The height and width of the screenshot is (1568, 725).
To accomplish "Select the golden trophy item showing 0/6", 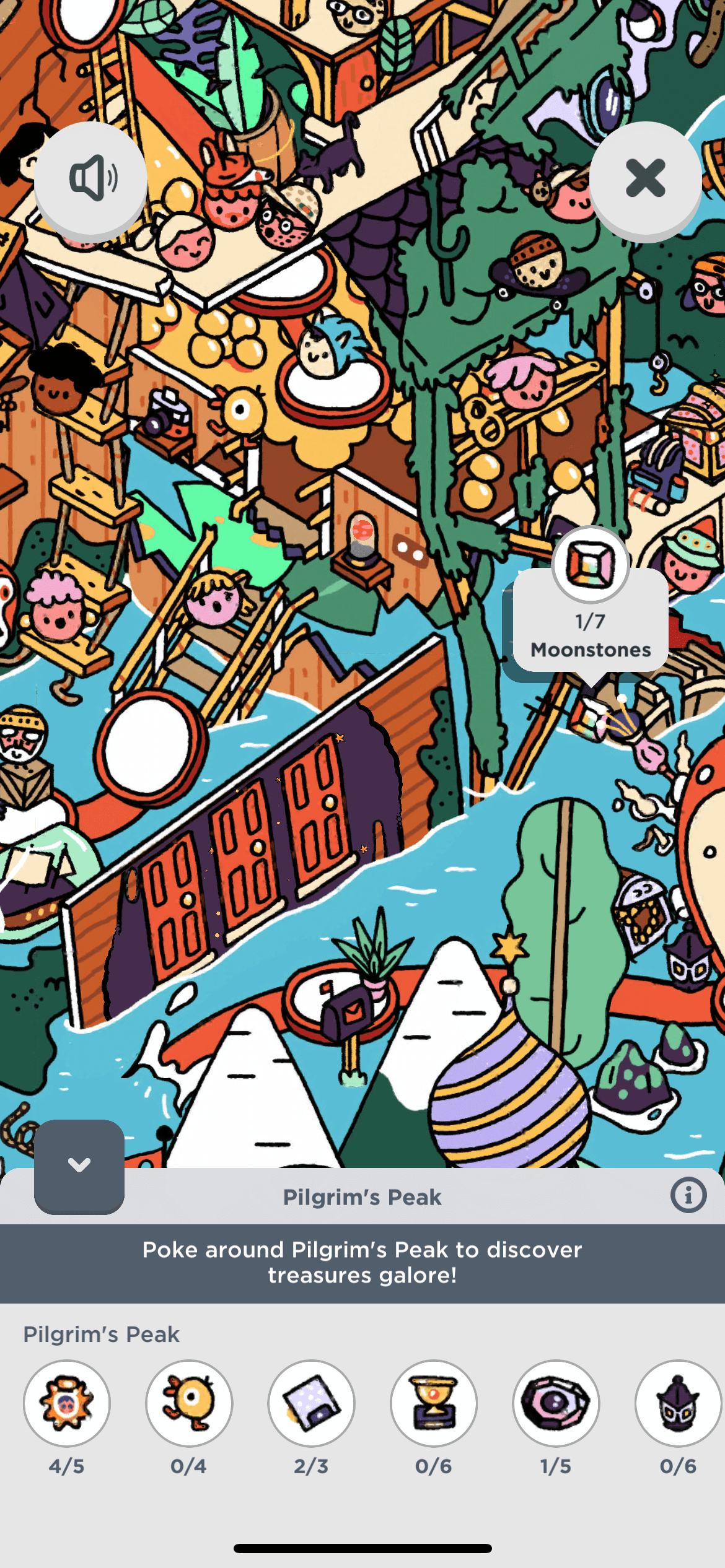I will pos(433,1403).
